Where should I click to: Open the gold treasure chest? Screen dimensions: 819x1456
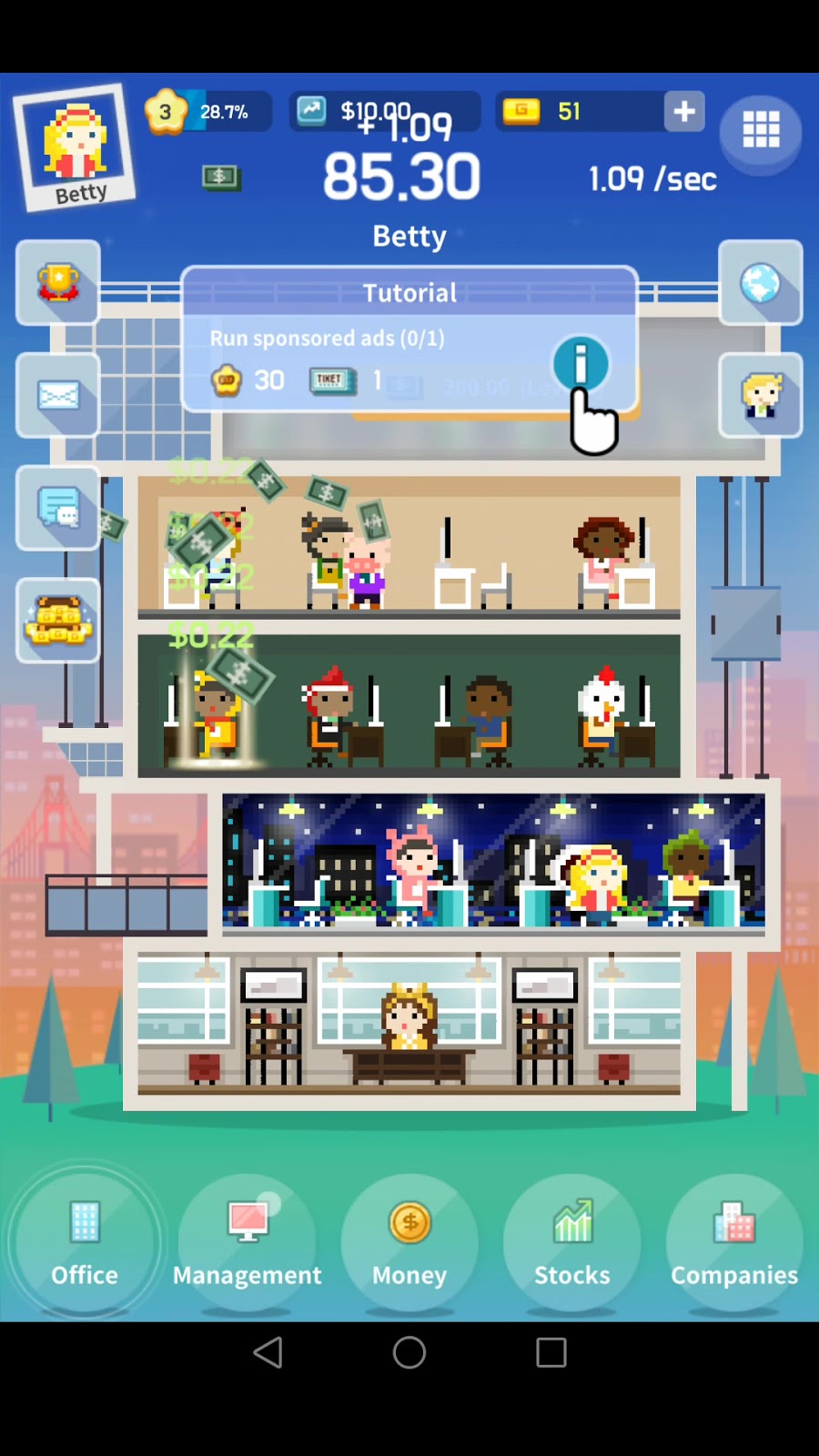tap(58, 621)
